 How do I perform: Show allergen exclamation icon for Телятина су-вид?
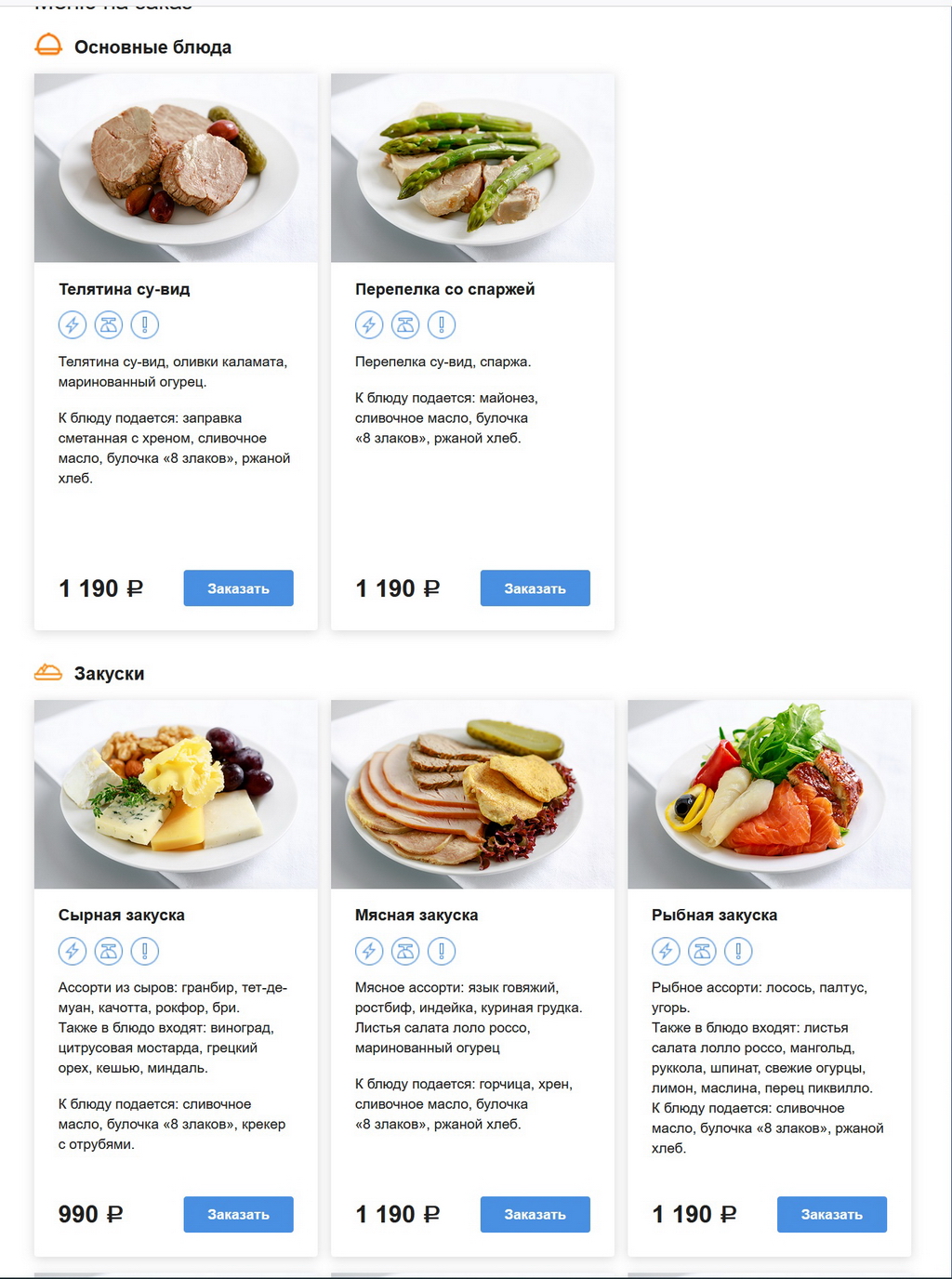point(145,325)
